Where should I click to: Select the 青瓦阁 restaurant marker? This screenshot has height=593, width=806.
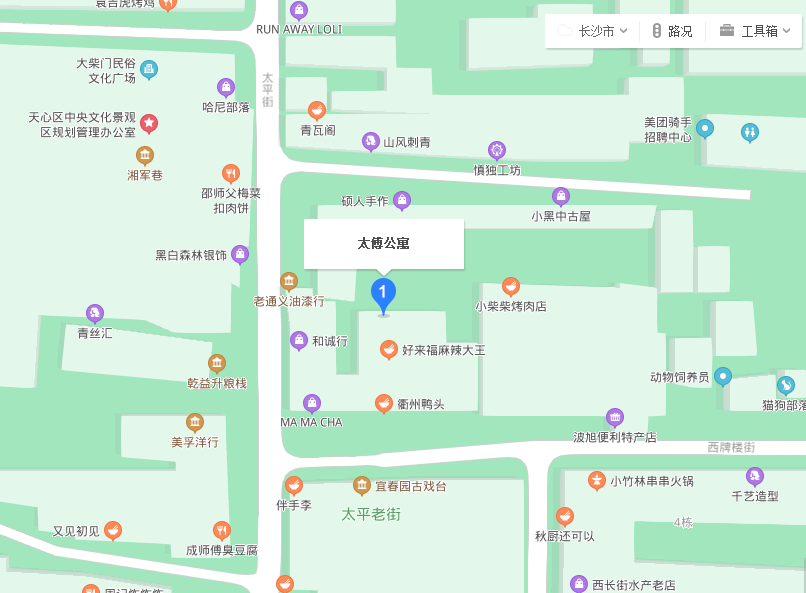[x=317, y=111]
